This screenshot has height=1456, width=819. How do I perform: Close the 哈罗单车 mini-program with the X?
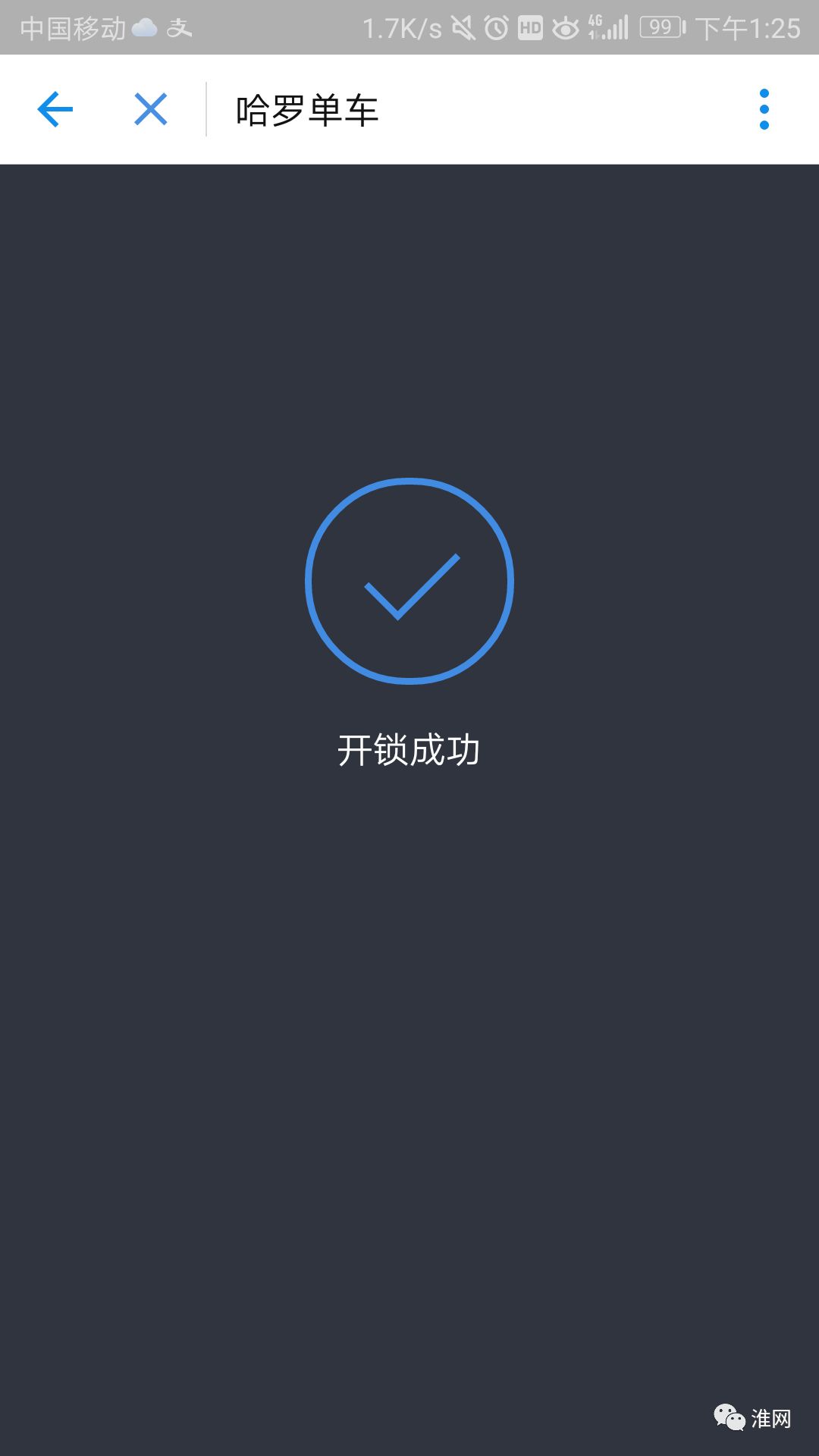coord(150,108)
